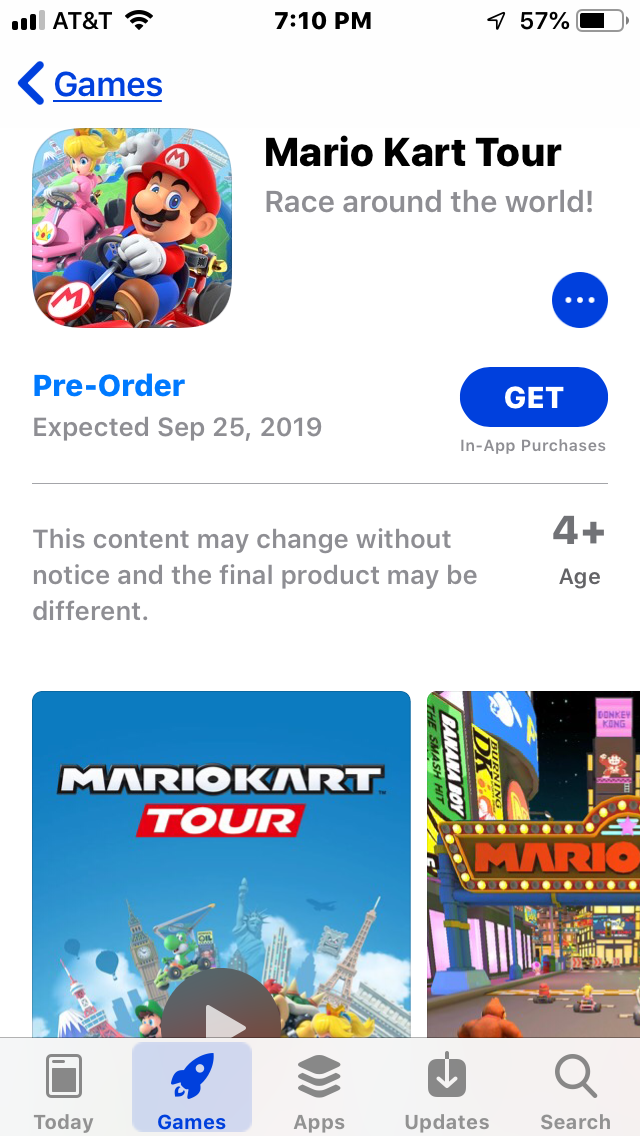Tap GET to pre-order Mario Kart Tour
The height and width of the screenshot is (1136, 640).
(x=533, y=397)
